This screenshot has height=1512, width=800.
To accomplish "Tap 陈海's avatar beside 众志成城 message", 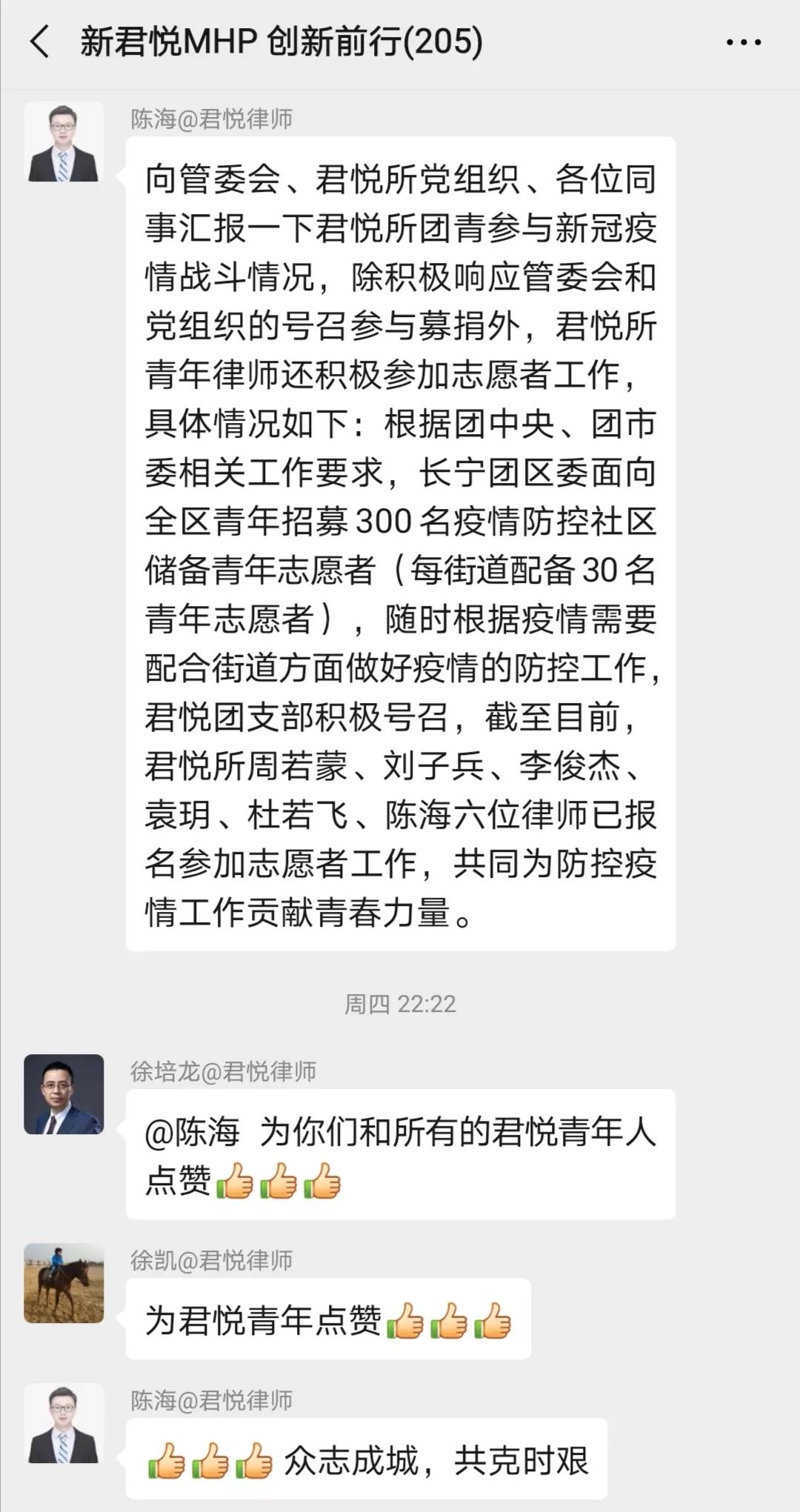I will 64,1424.
